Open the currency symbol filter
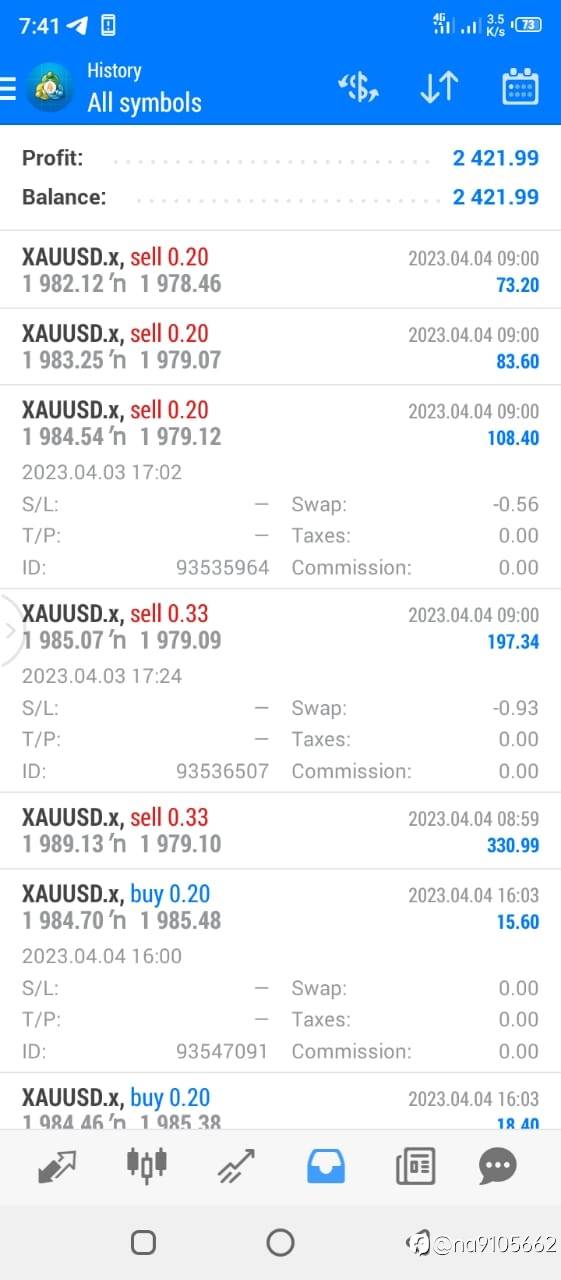The width and height of the screenshot is (561, 1280). [358, 88]
